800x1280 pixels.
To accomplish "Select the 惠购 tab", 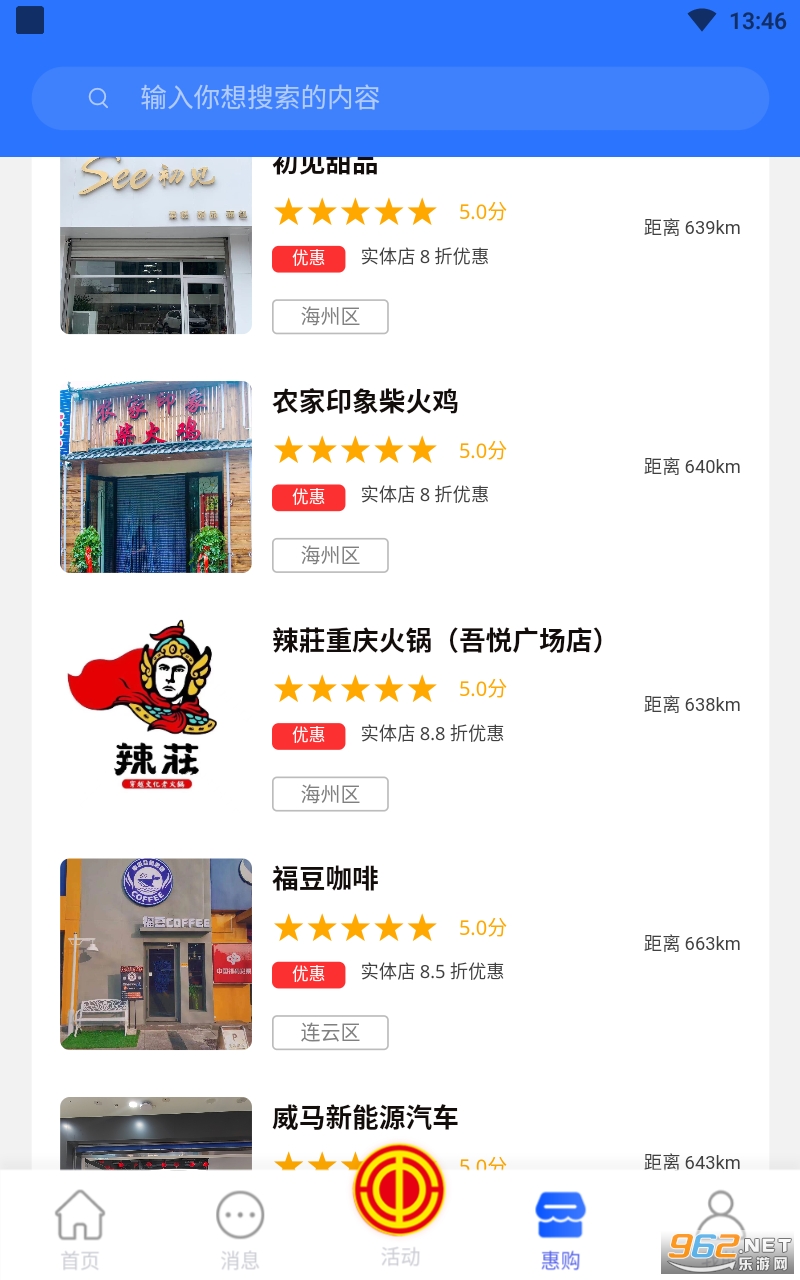I will click(560, 1230).
